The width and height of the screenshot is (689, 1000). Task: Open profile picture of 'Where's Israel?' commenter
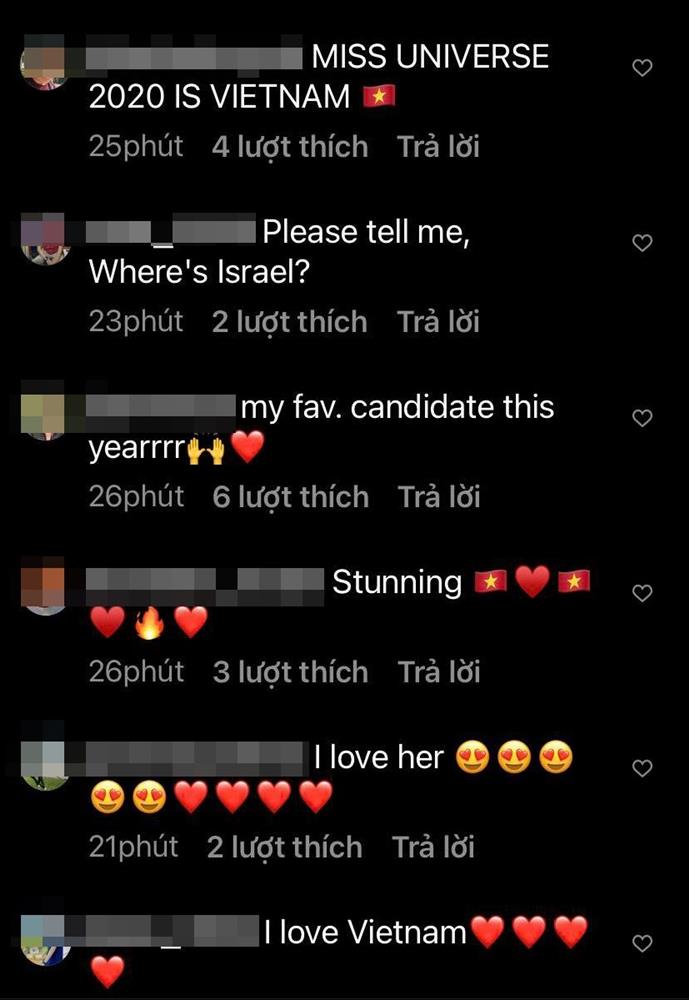(x=43, y=240)
